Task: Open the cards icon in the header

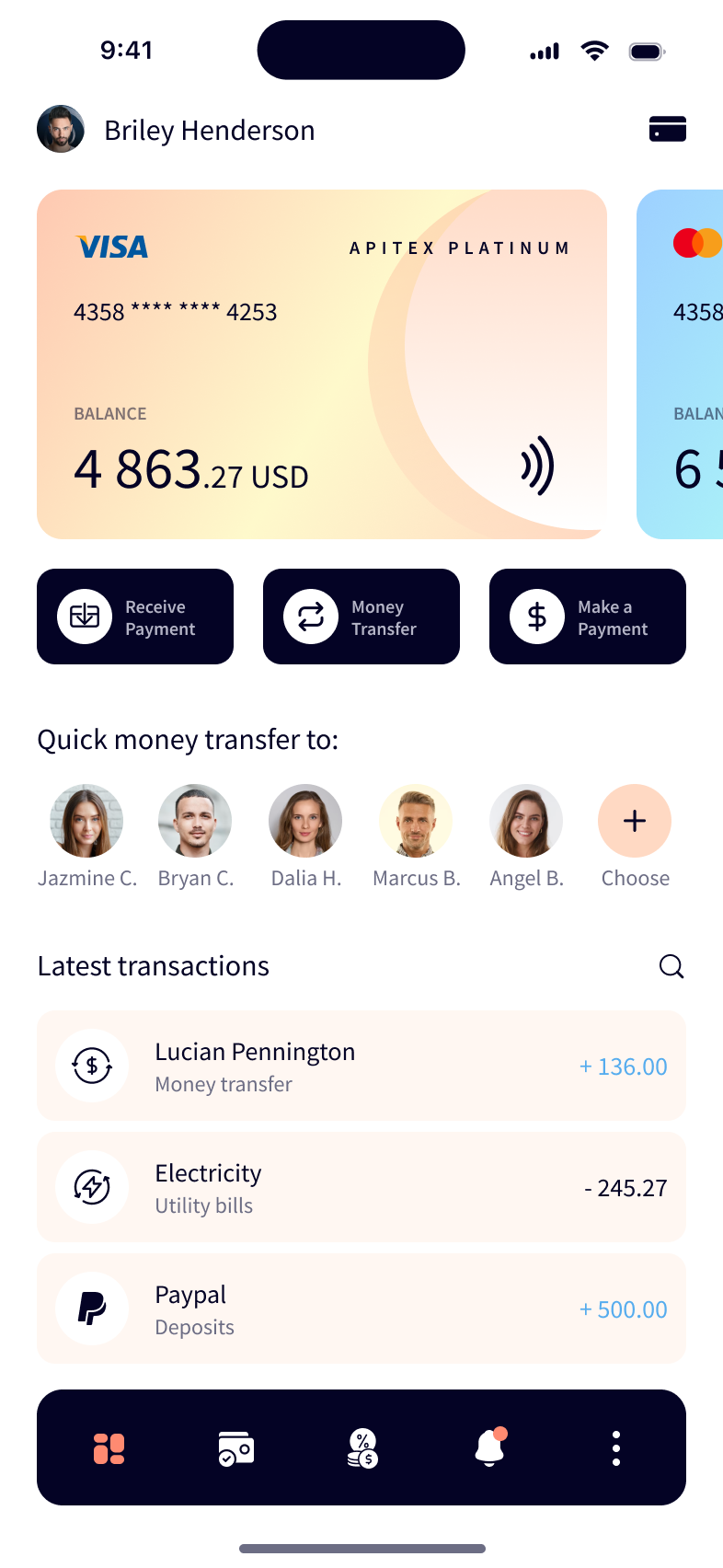Action: pyautogui.click(x=667, y=129)
